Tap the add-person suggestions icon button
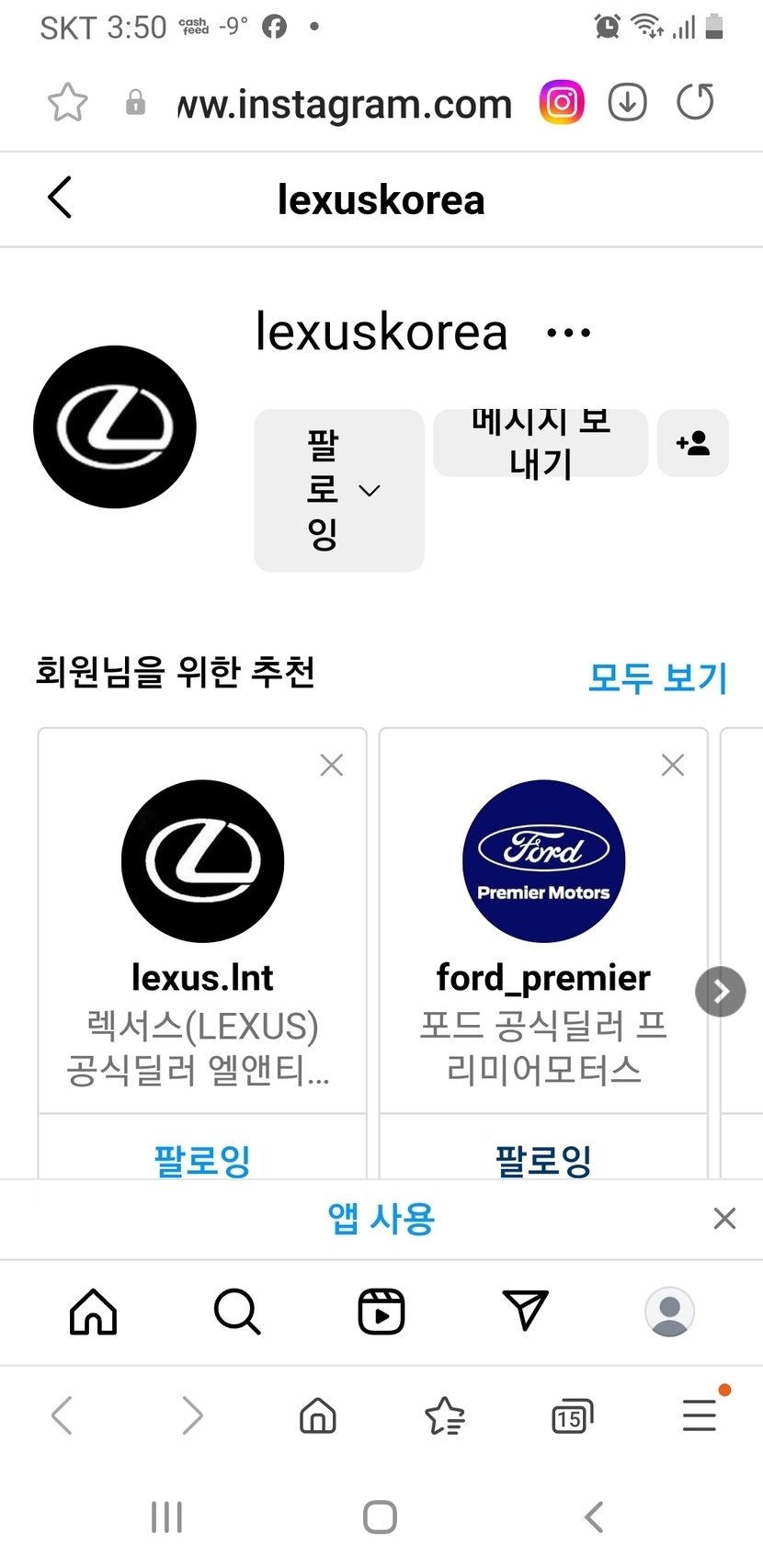Viewport: 763px width, 1568px height. 693,443
